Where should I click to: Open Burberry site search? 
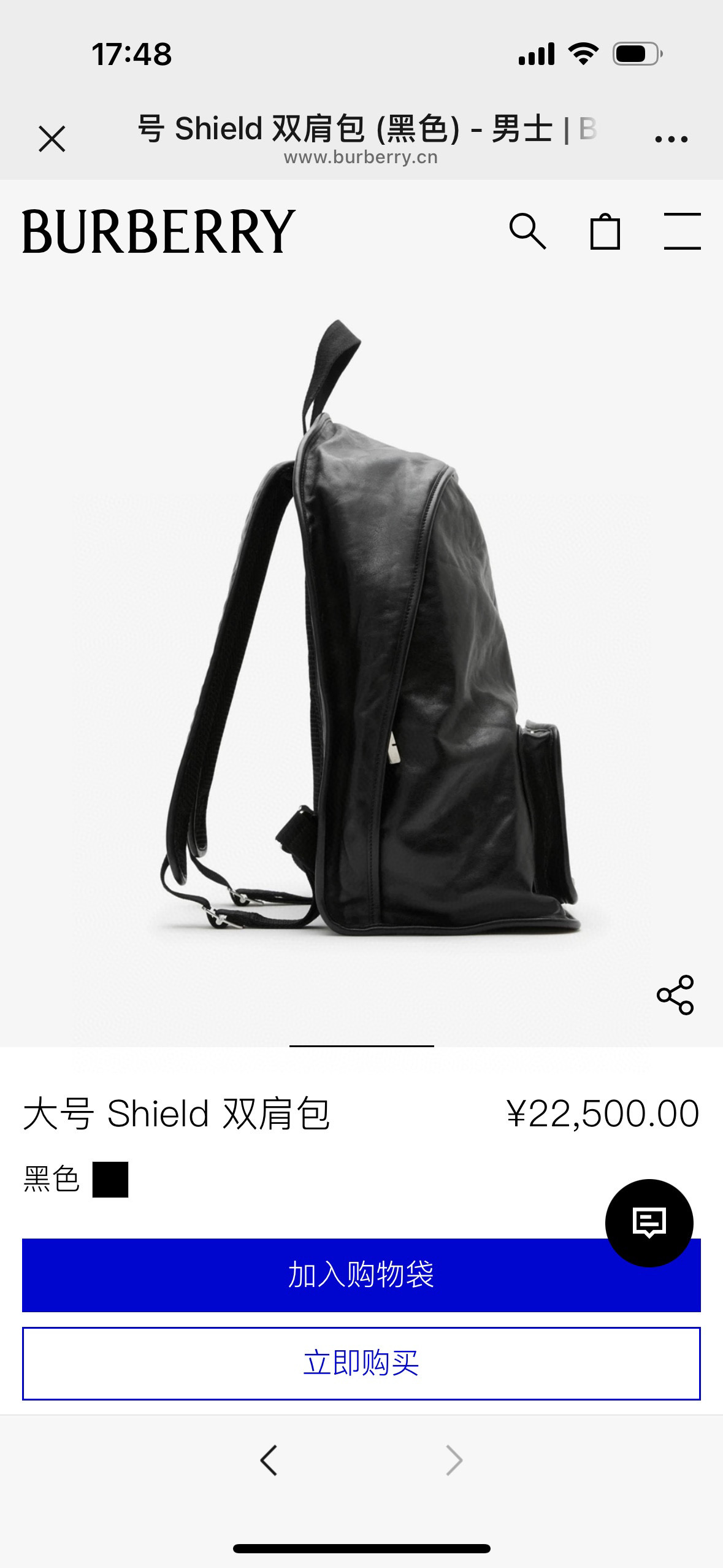click(x=527, y=231)
